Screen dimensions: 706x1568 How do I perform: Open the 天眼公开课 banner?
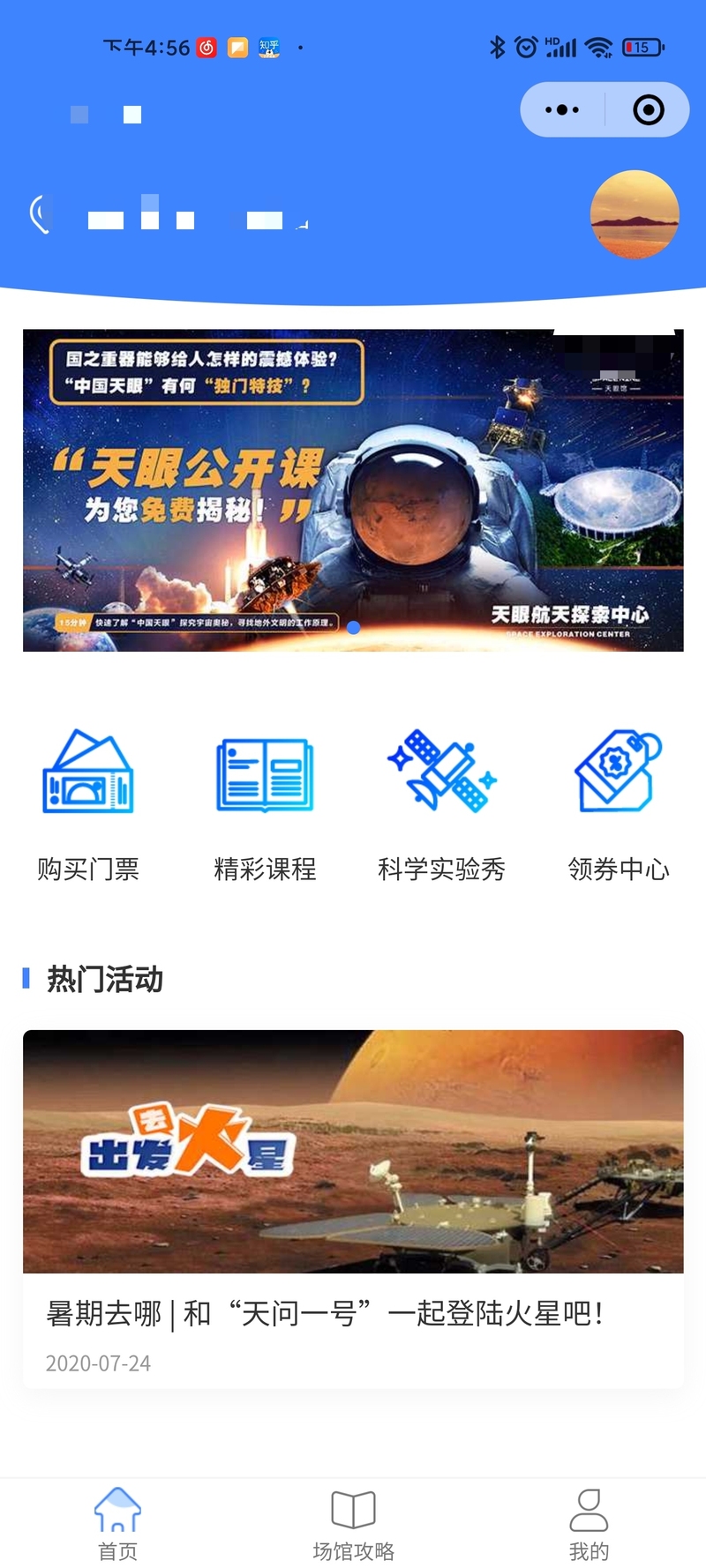pyautogui.click(x=353, y=490)
